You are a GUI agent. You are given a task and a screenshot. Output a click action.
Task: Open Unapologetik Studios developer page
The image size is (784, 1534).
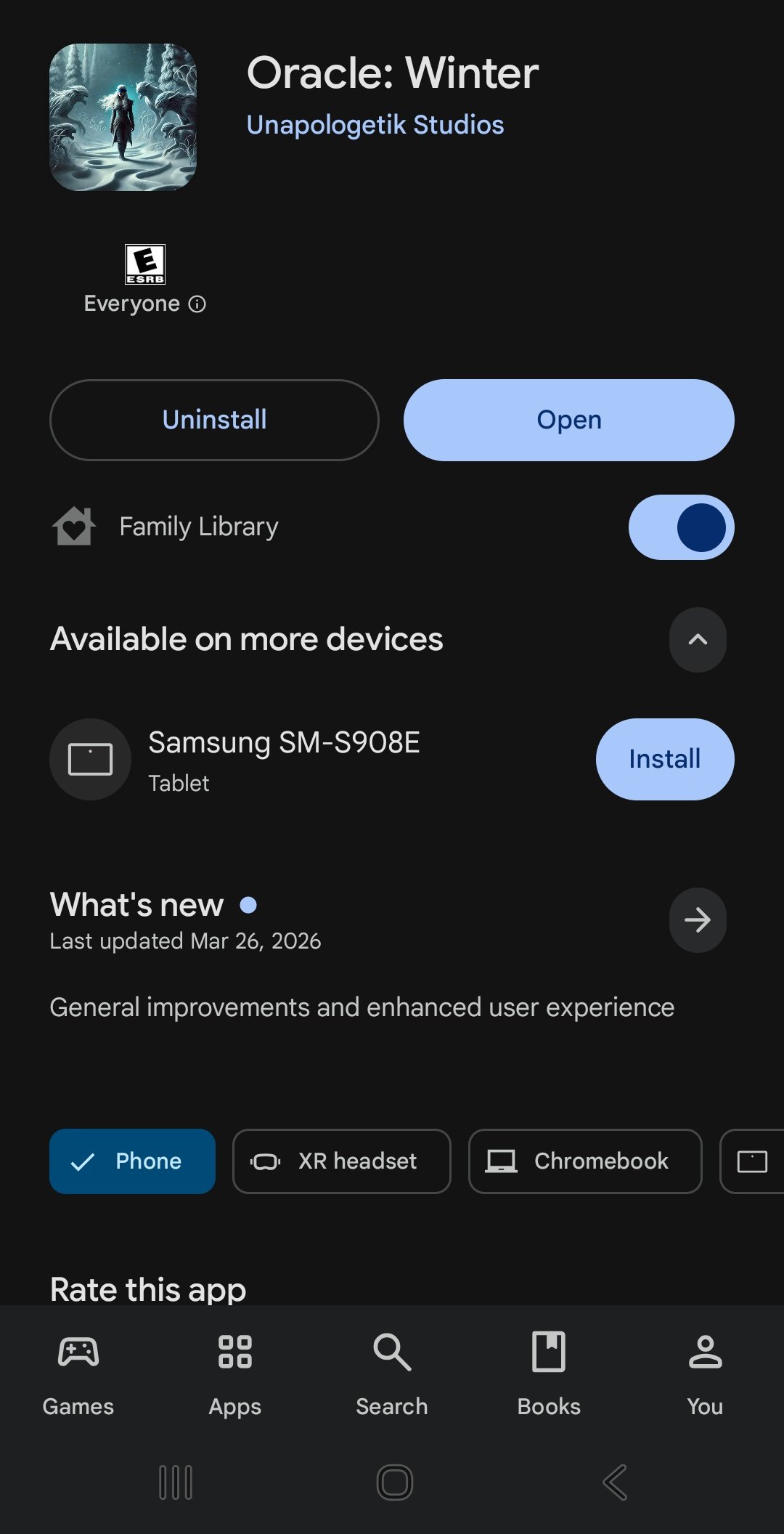(x=375, y=125)
